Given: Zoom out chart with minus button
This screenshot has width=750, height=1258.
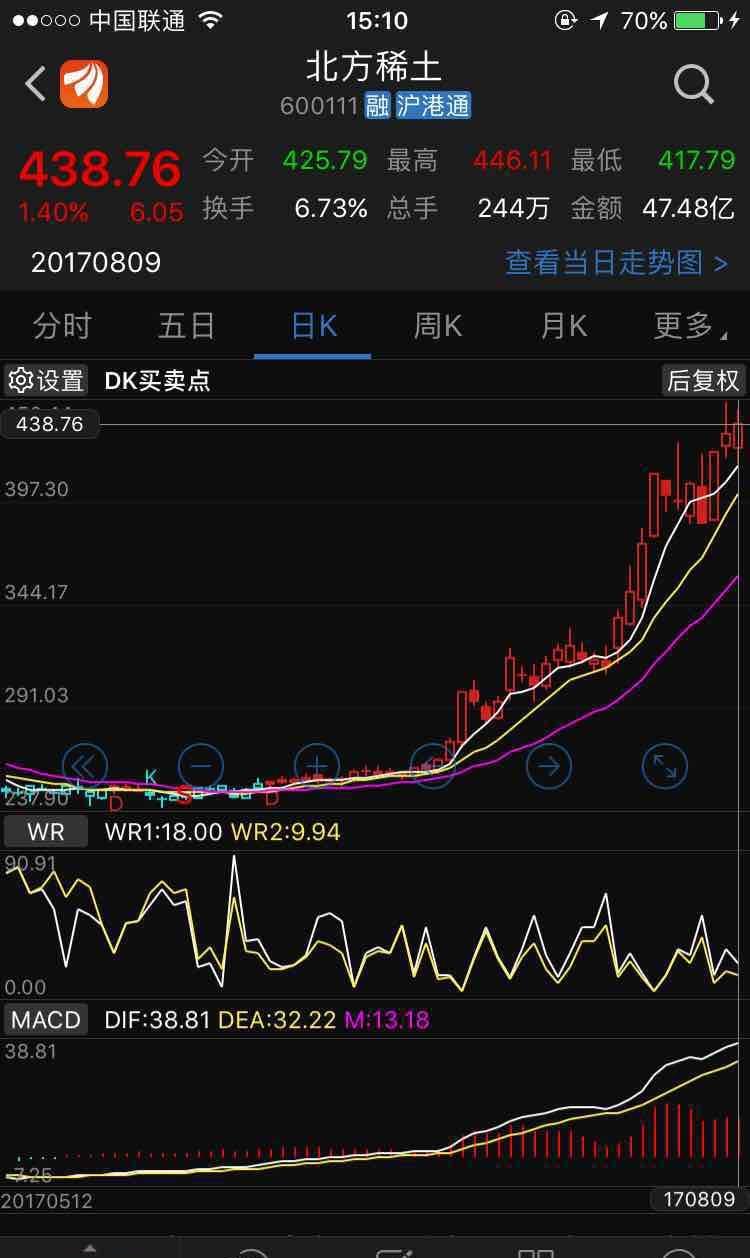Looking at the screenshot, I should point(201,767).
